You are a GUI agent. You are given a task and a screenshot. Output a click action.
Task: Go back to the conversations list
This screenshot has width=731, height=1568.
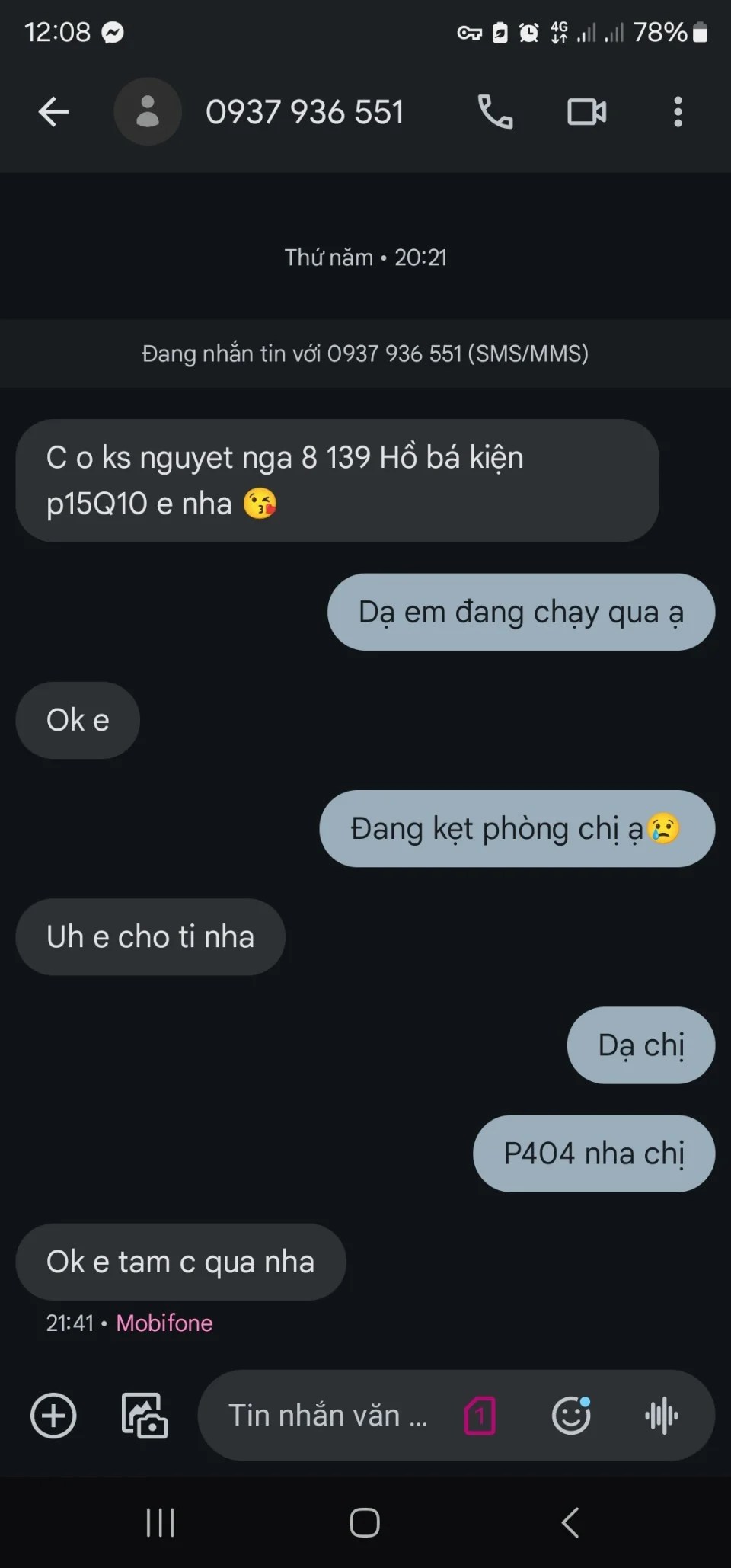pyautogui.click(x=53, y=112)
